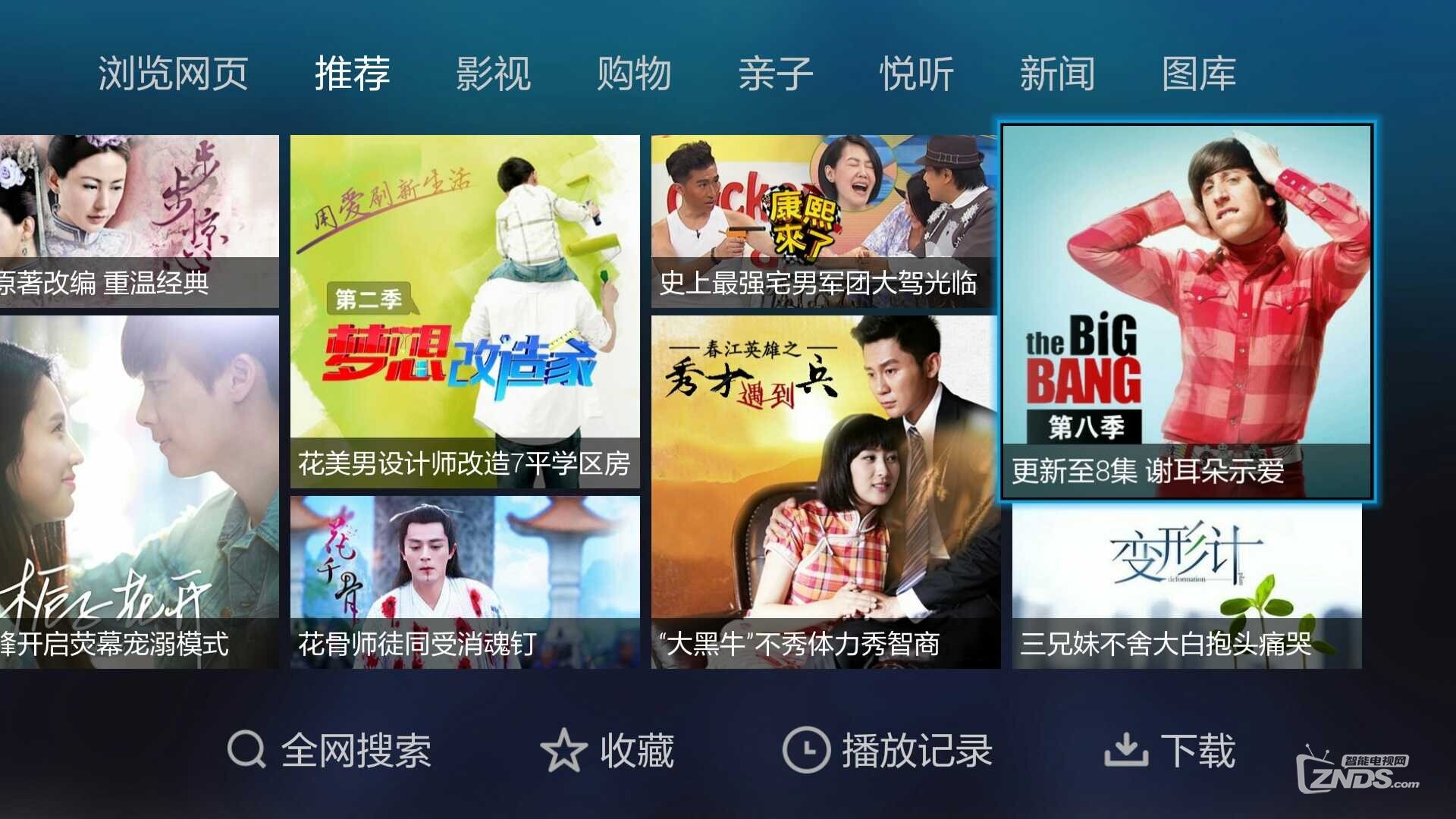1456x819 pixels.
Task: Open the 开启荧幕宠溺模式 drama tile
Action: tap(139, 491)
